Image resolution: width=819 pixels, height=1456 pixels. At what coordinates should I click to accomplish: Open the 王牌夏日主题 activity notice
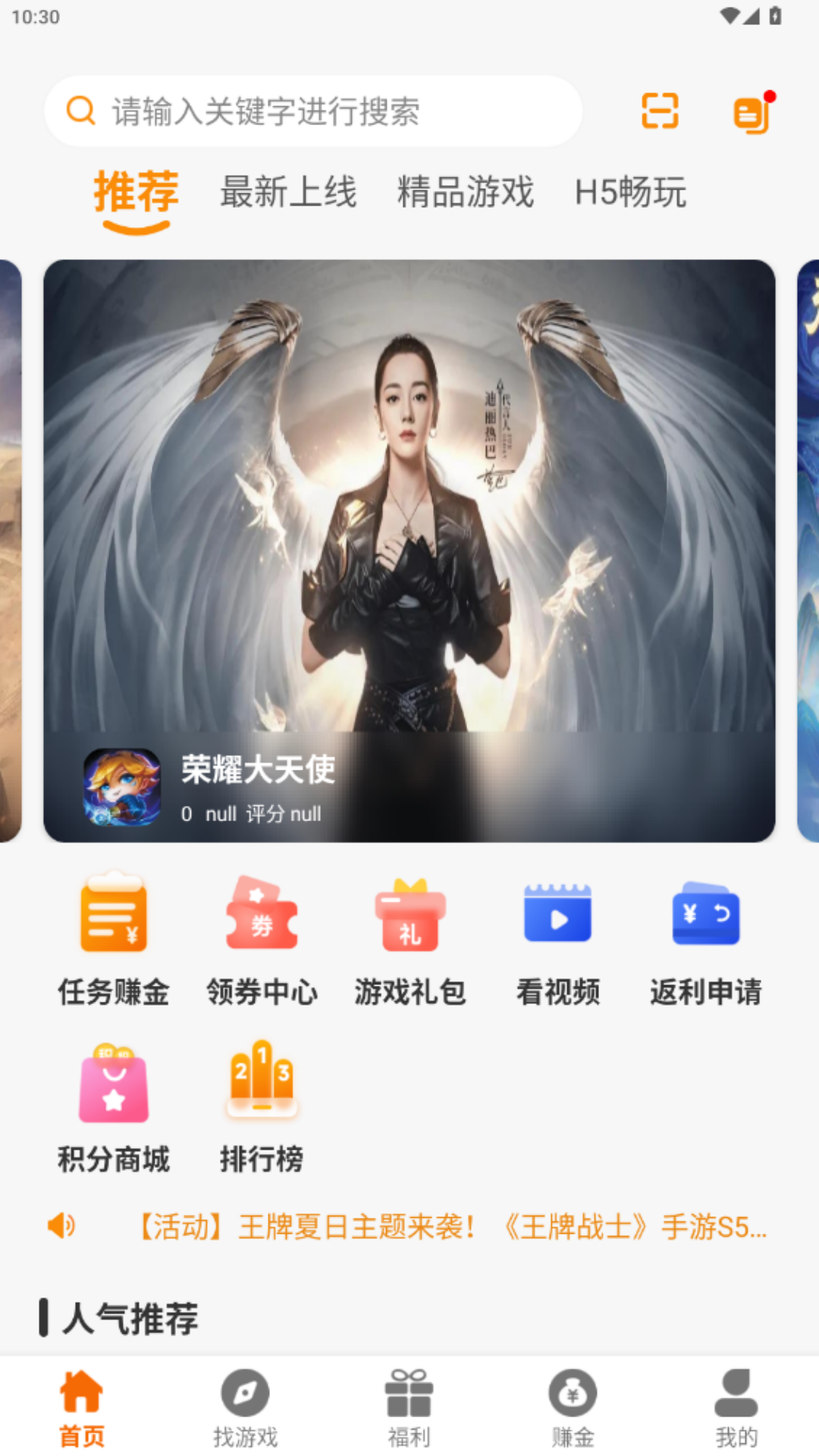(450, 1226)
